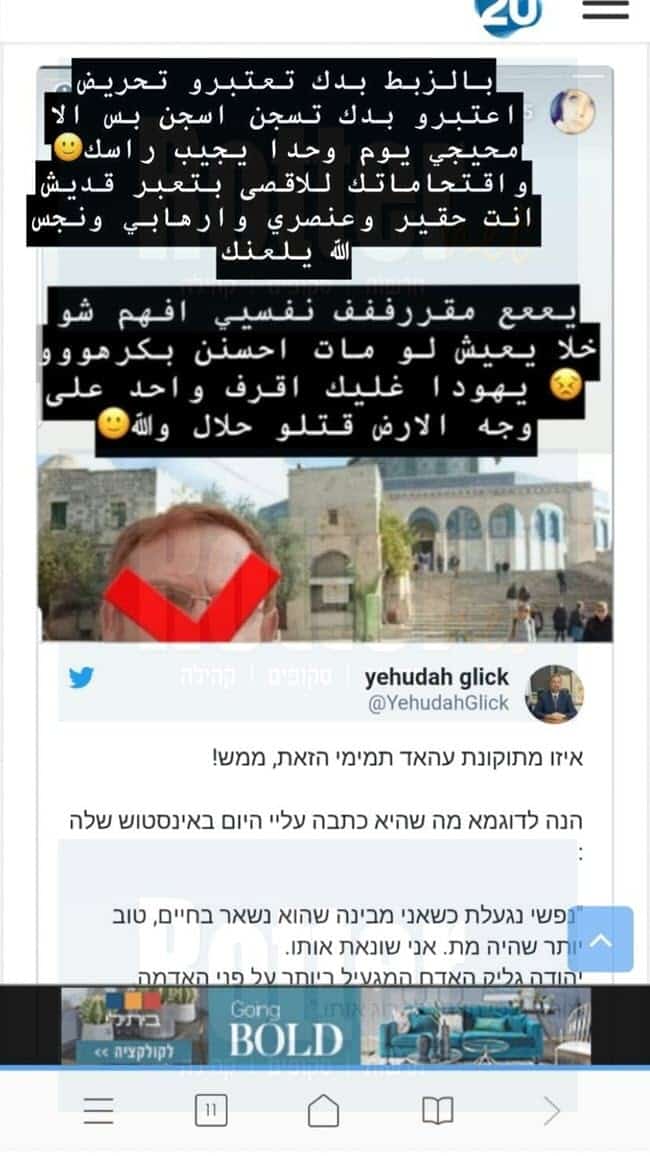Tap the Twitter bird icon on the tweet

(81, 678)
